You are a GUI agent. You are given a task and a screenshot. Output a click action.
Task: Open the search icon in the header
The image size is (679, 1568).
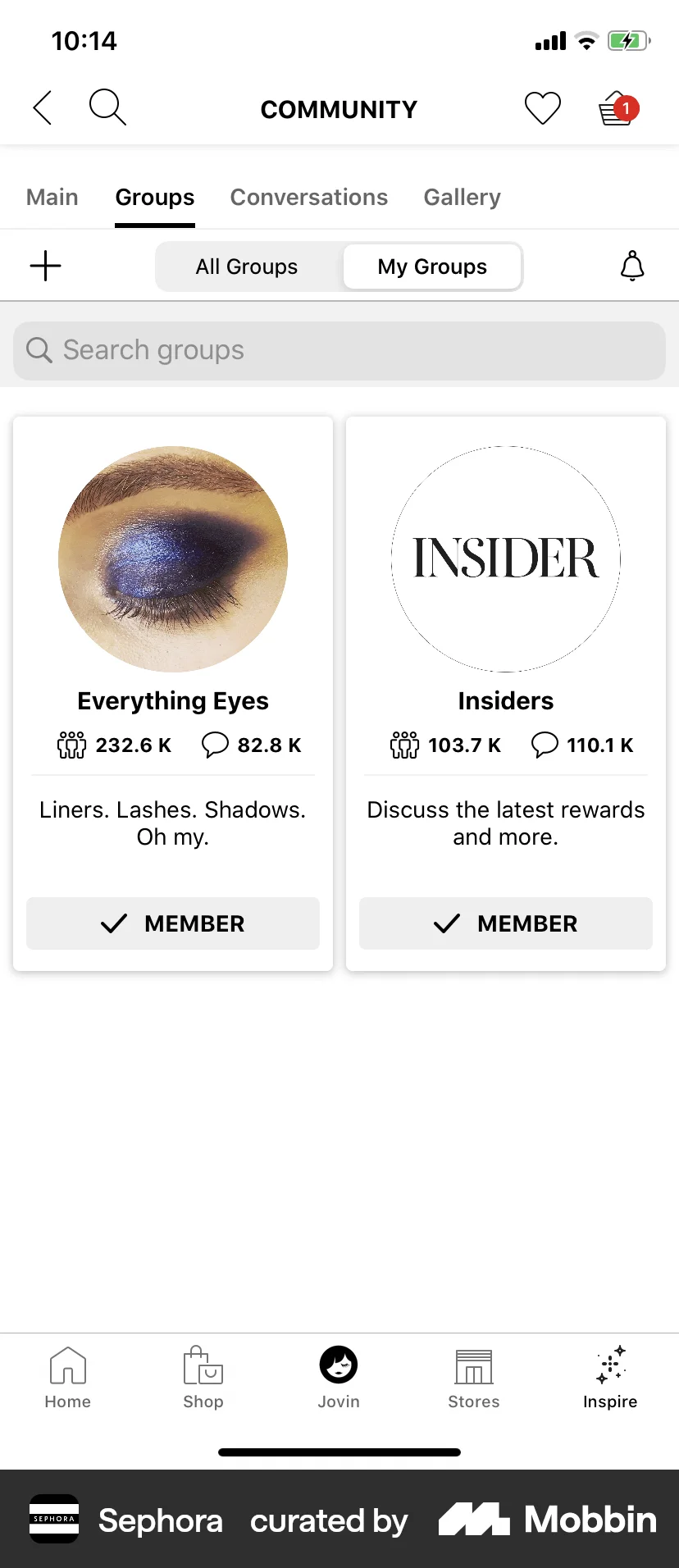107,107
